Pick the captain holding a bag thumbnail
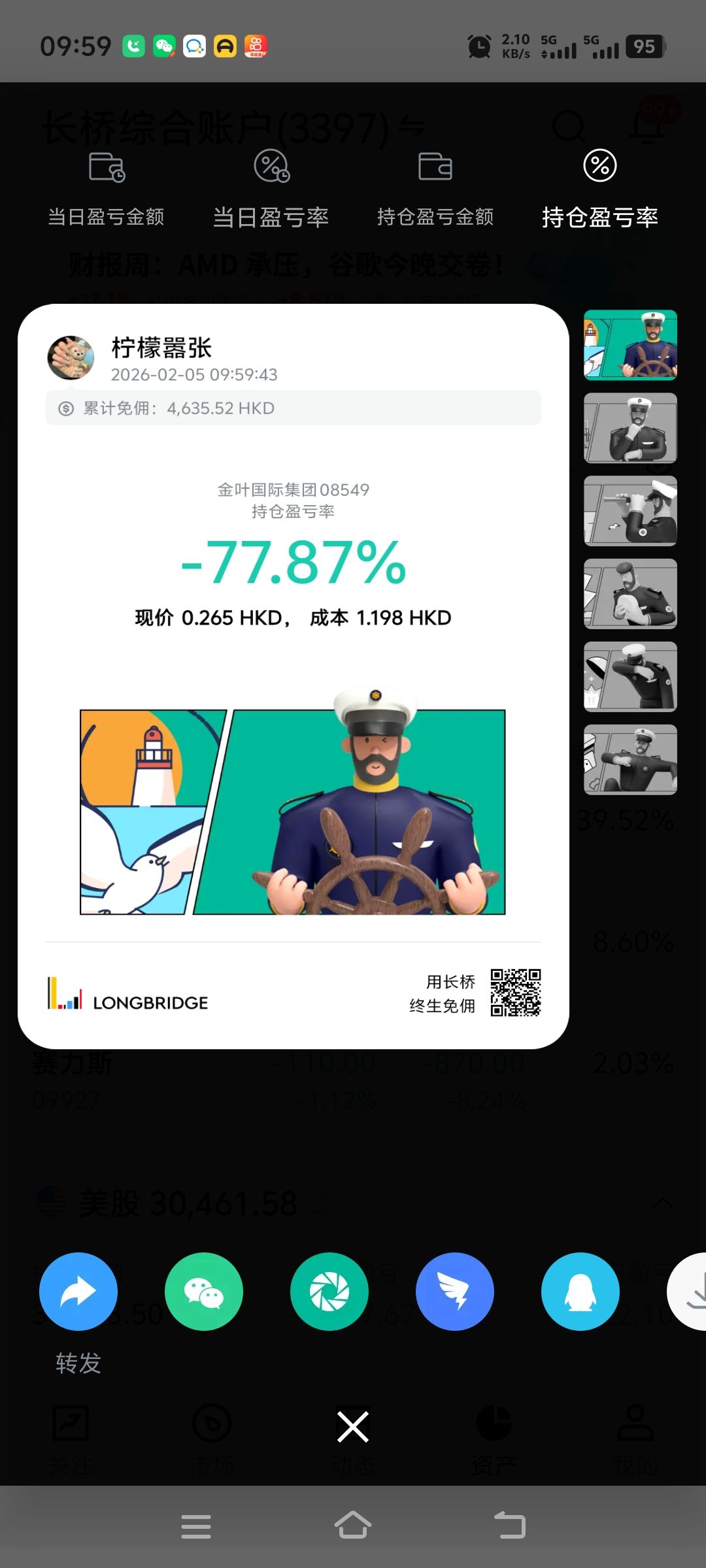Screen dimensions: 706x1568 630,594
